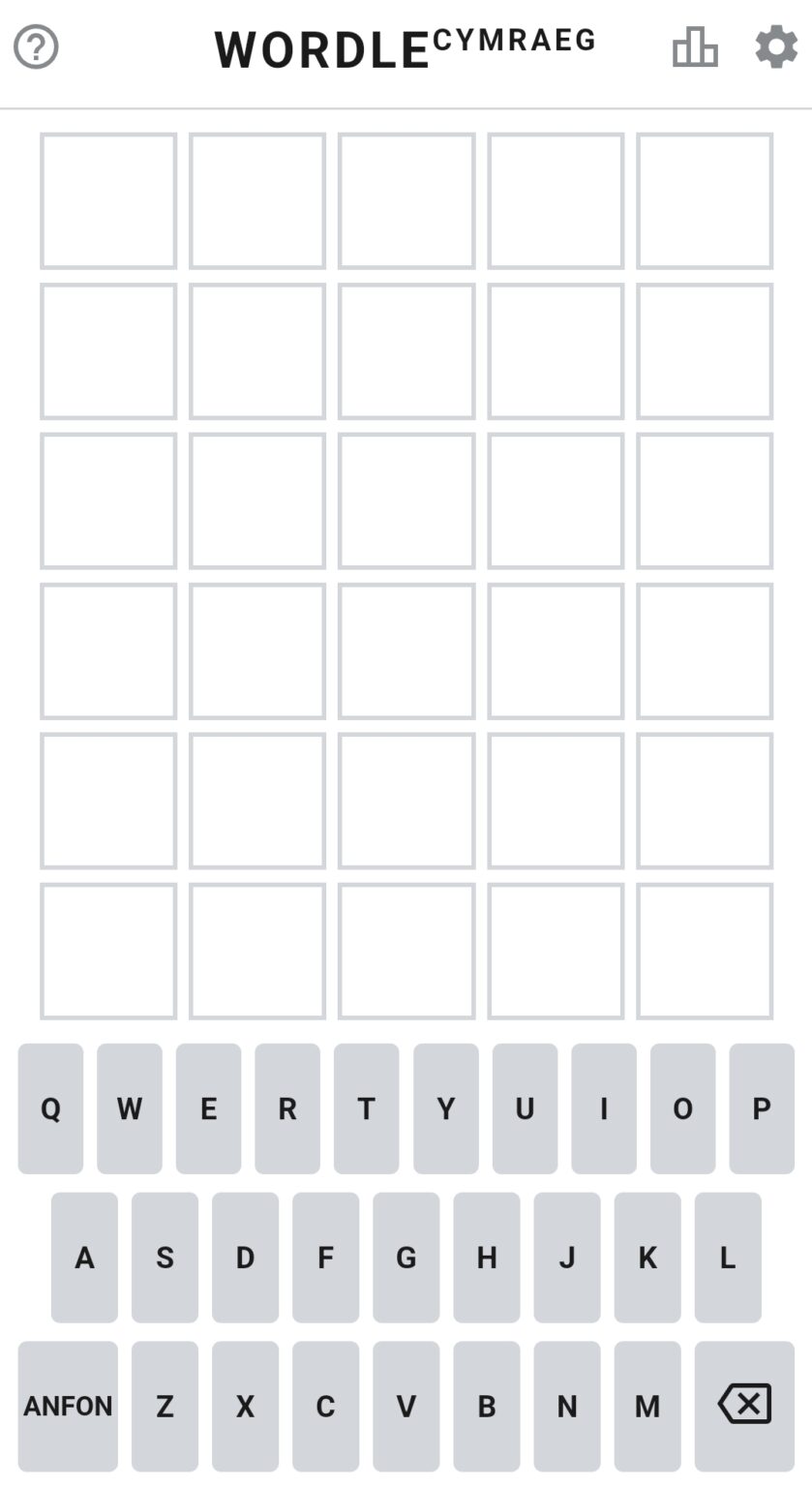The image size is (812, 1487).
Task: Tap the ANFON submit key
Action: [x=68, y=1406]
